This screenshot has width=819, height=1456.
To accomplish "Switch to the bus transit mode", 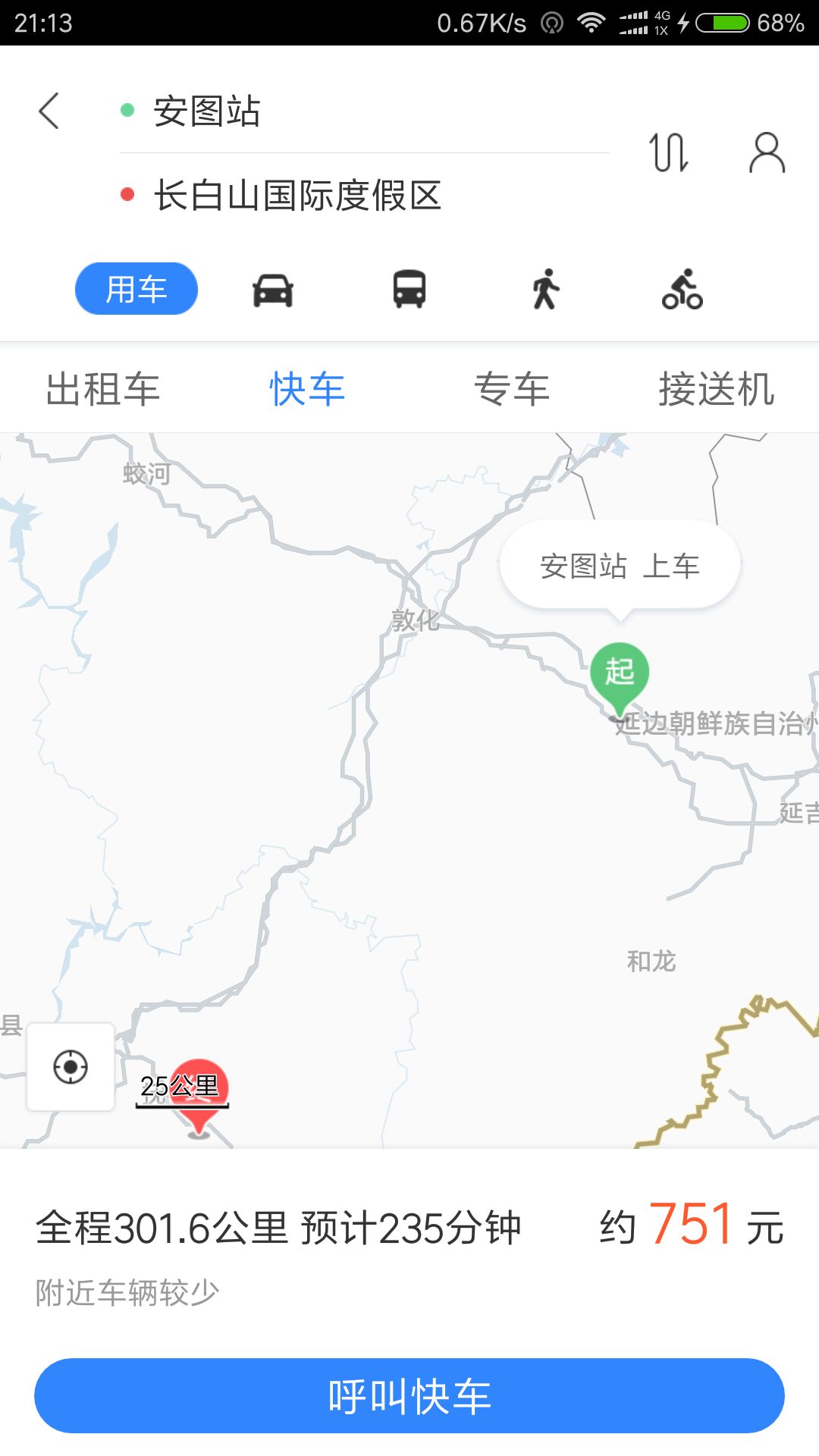I will point(409,290).
